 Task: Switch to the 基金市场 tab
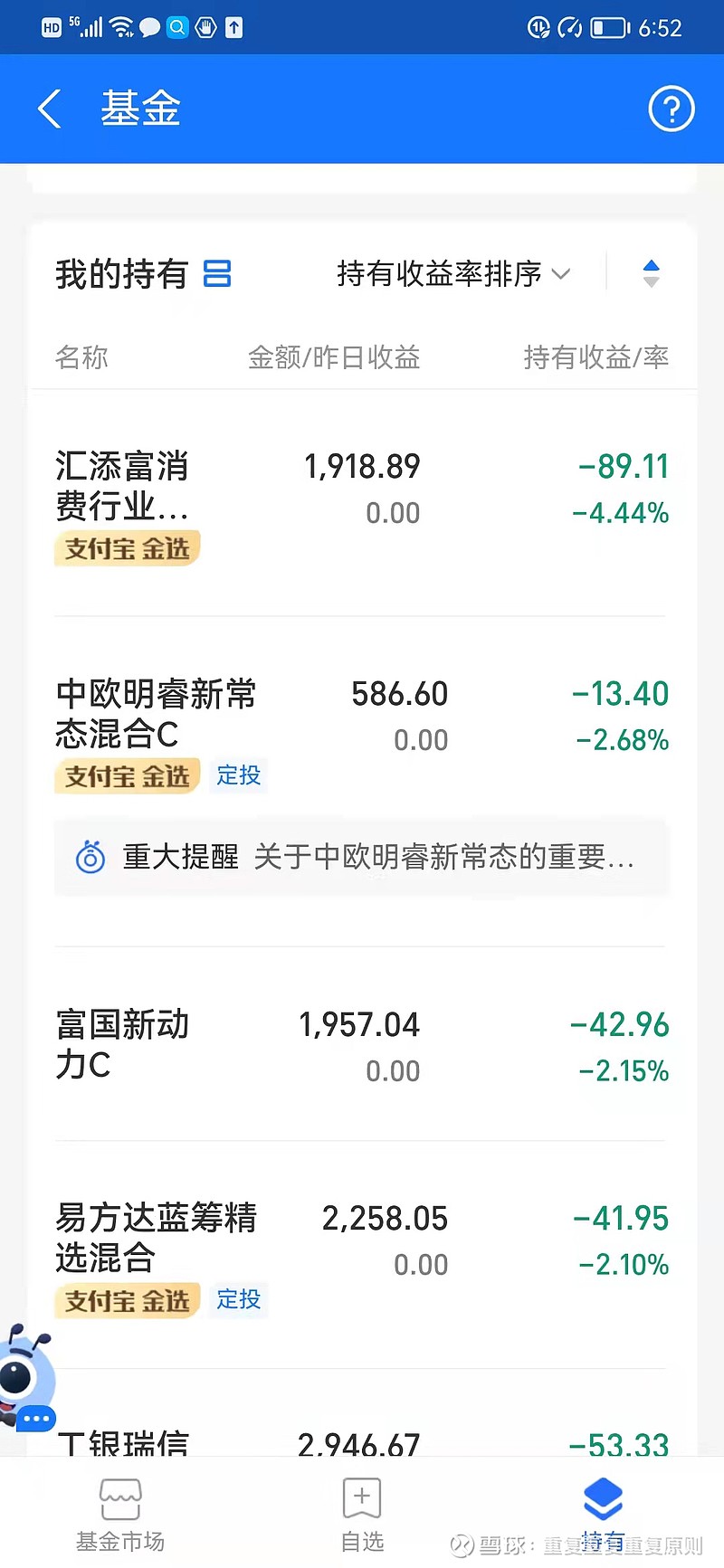[120, 1515]
